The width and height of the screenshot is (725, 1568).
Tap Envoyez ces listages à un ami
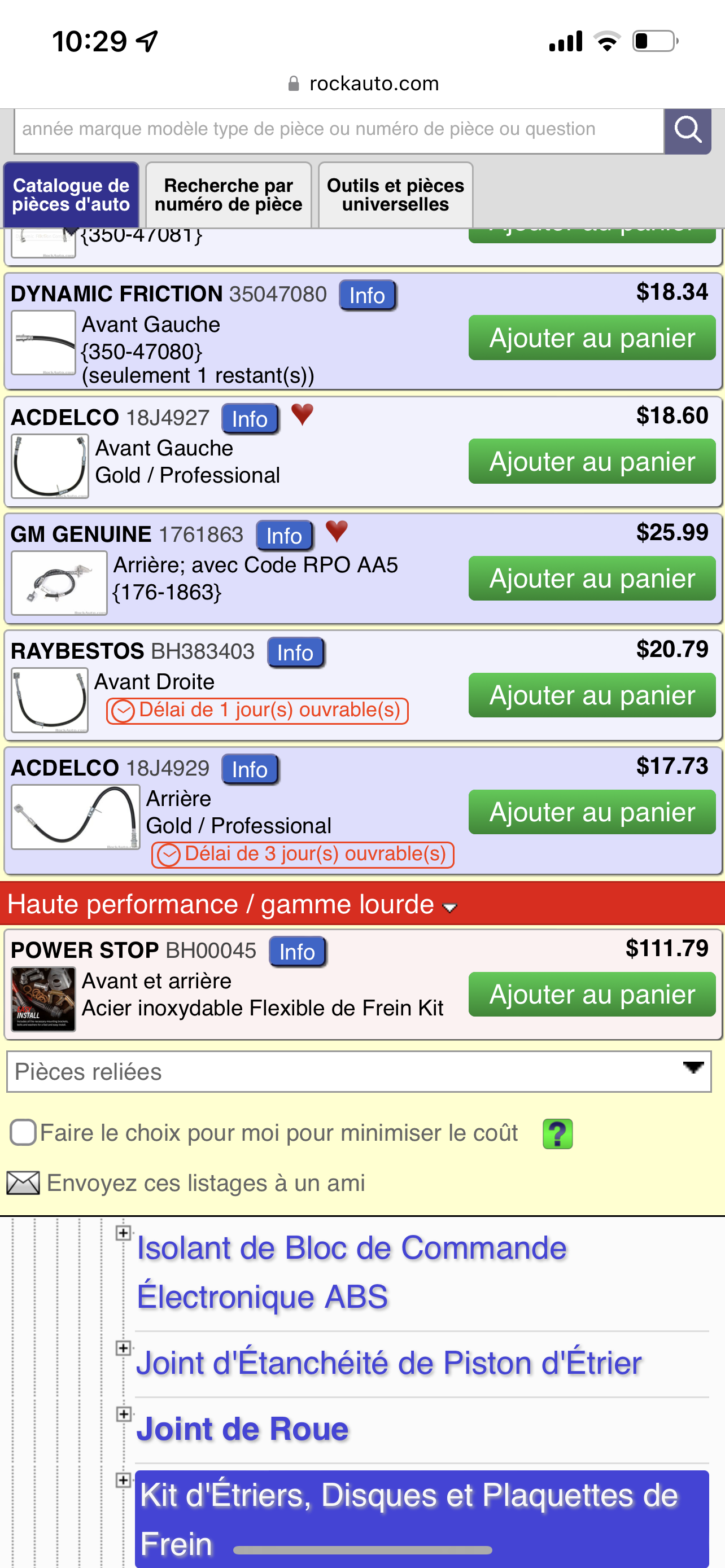pyautogui.click(x=206, y=1182)
